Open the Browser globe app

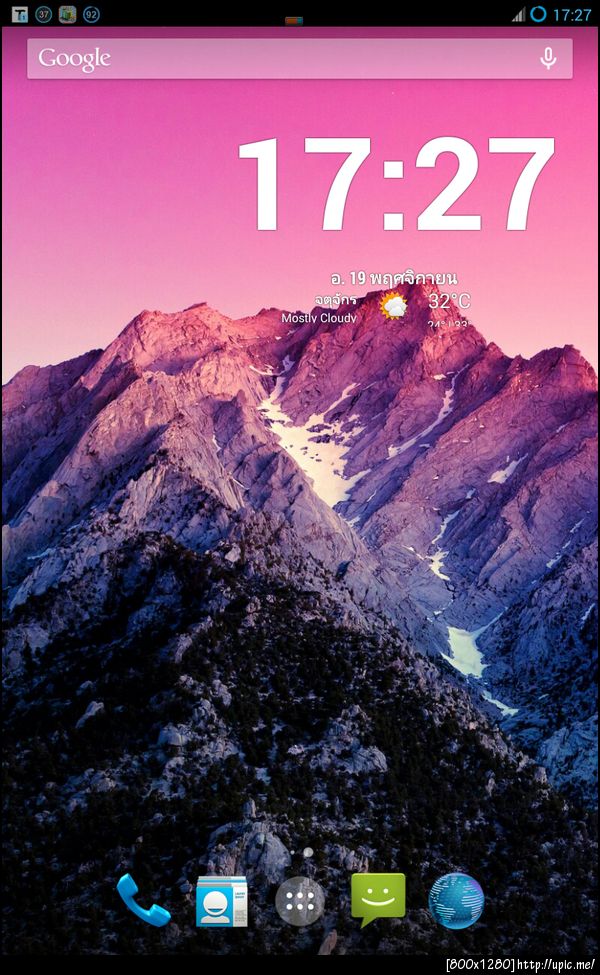tap(456, 900)
